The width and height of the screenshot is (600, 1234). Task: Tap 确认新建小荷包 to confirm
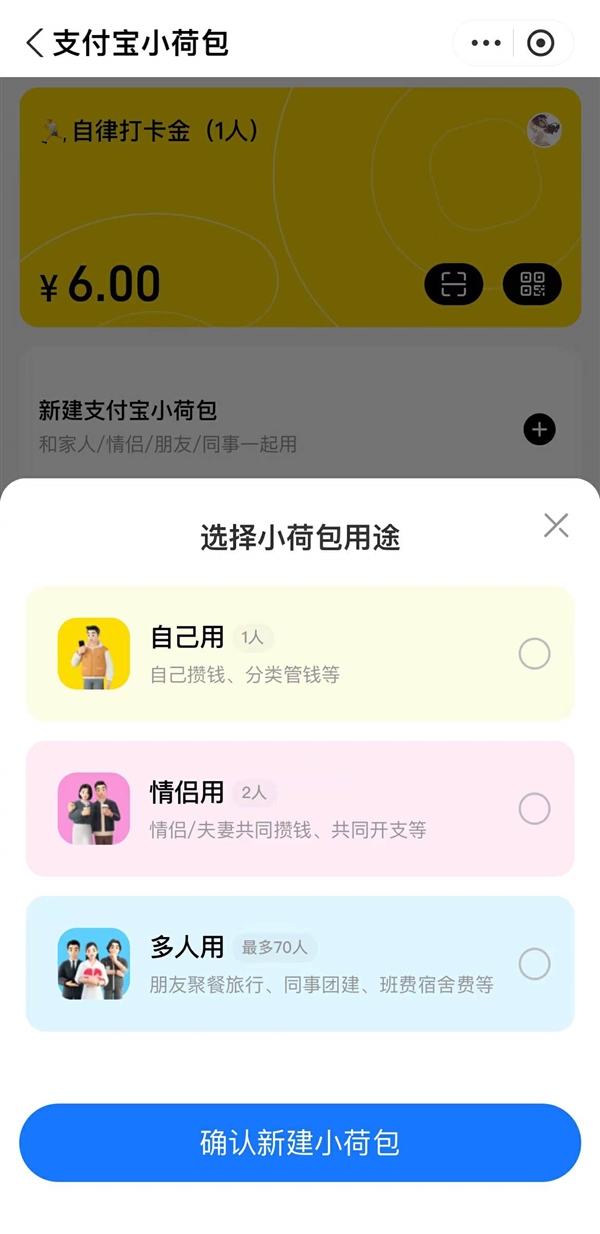(300, 1143)
